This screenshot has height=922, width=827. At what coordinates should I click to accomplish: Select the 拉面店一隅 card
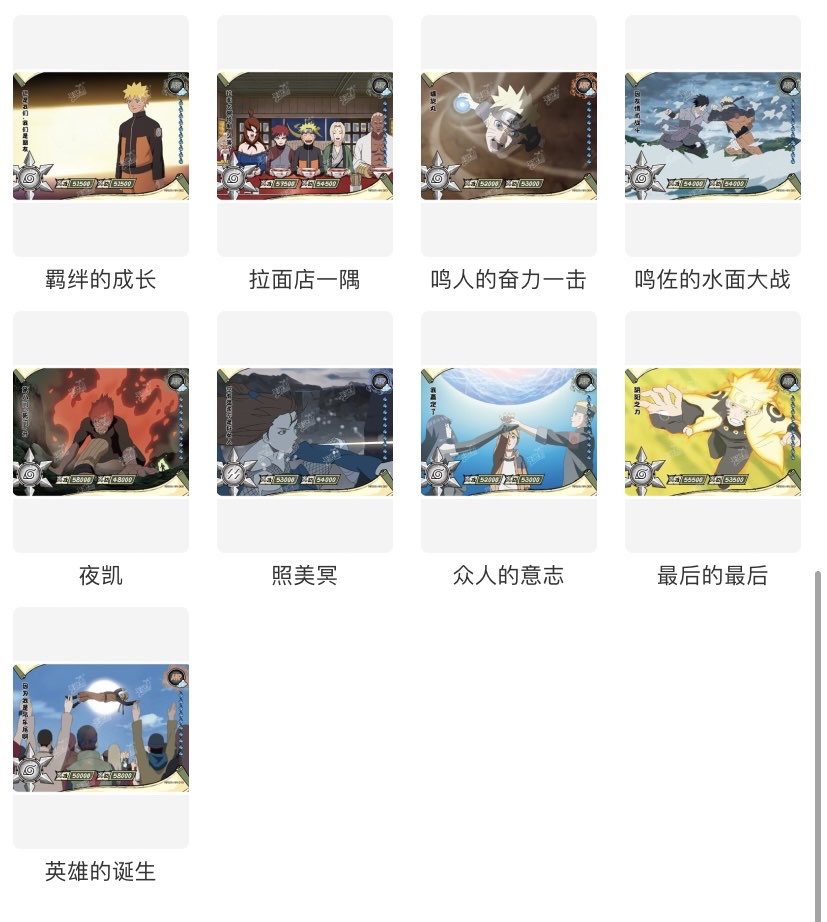[x=304, y=136]
